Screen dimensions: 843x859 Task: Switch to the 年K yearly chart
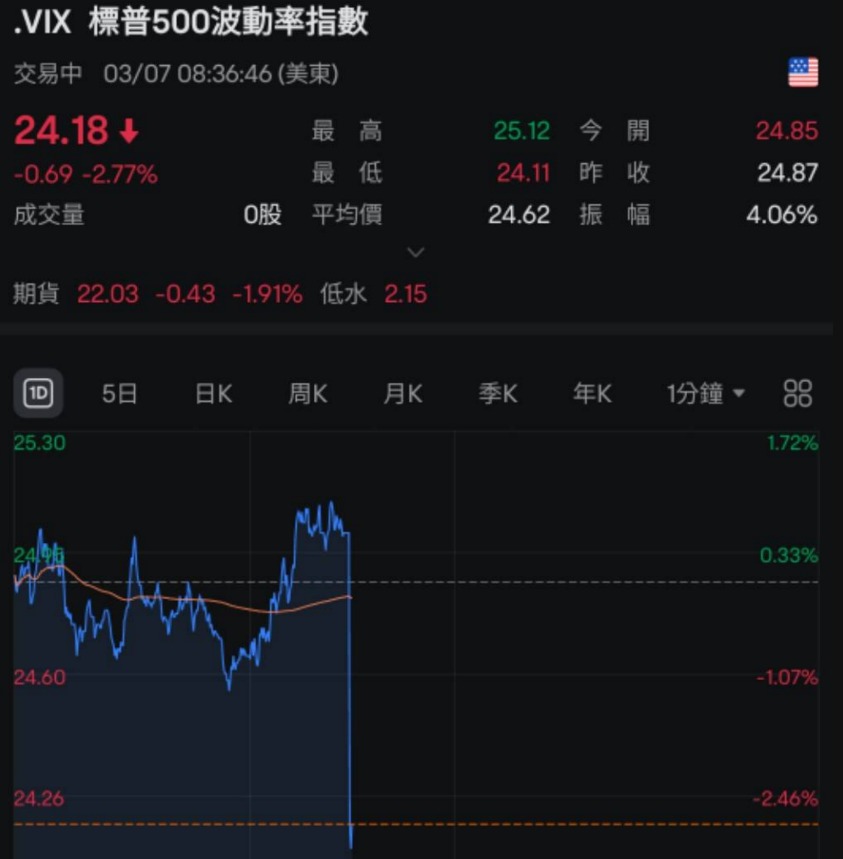pos(592,393)
